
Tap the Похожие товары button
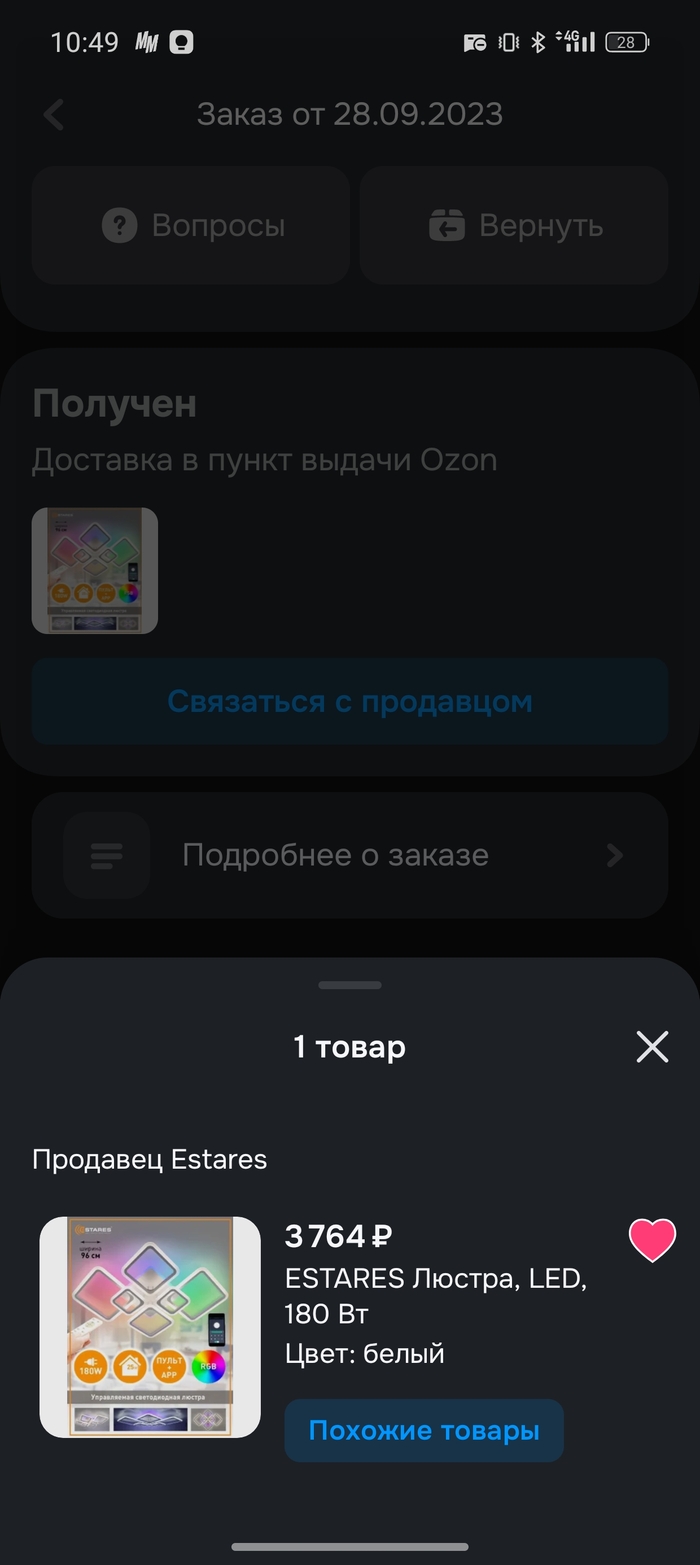point(424,1430)
